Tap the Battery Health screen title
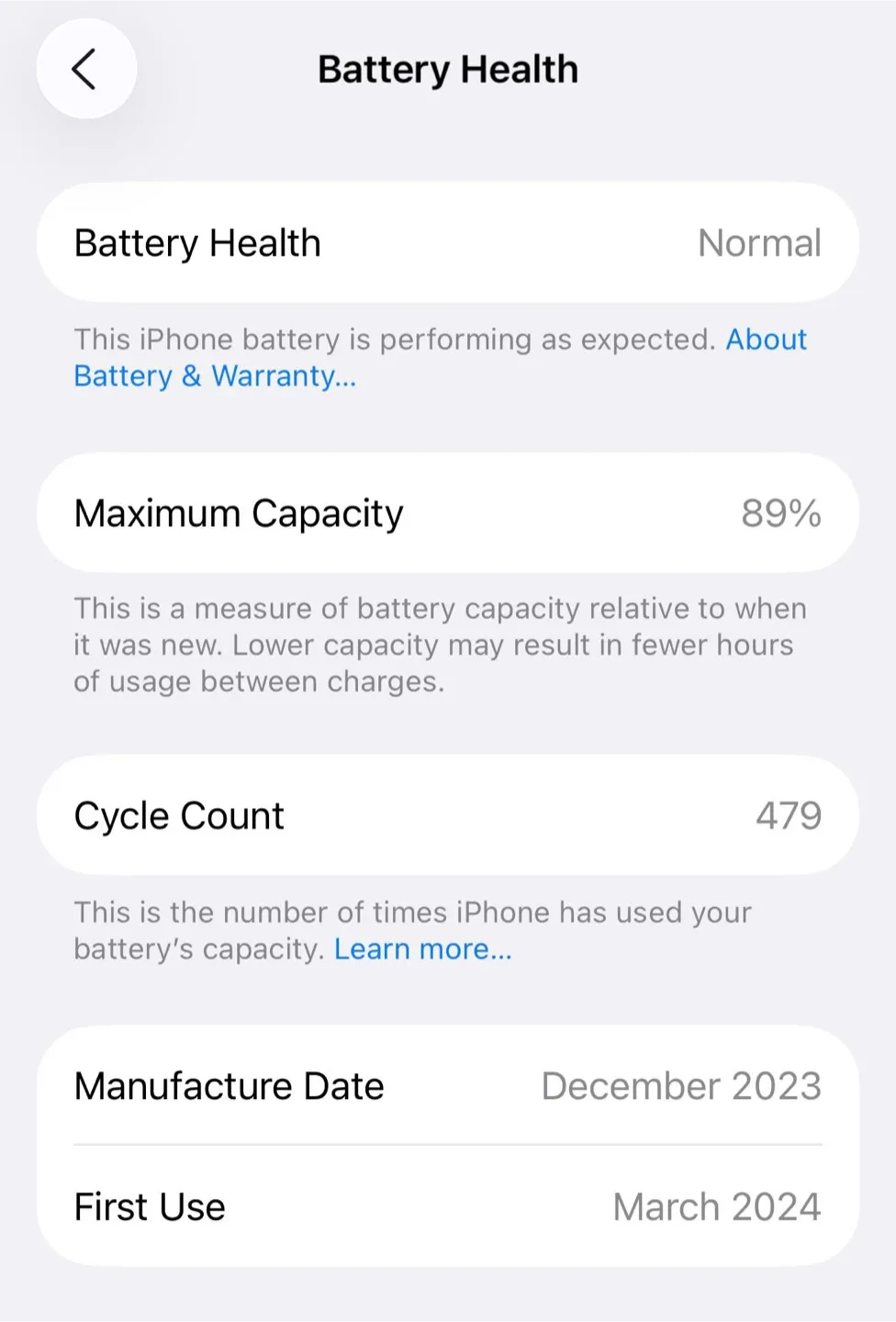The image size is (896, 1322). pyautogui.click(x=448, y=69)
